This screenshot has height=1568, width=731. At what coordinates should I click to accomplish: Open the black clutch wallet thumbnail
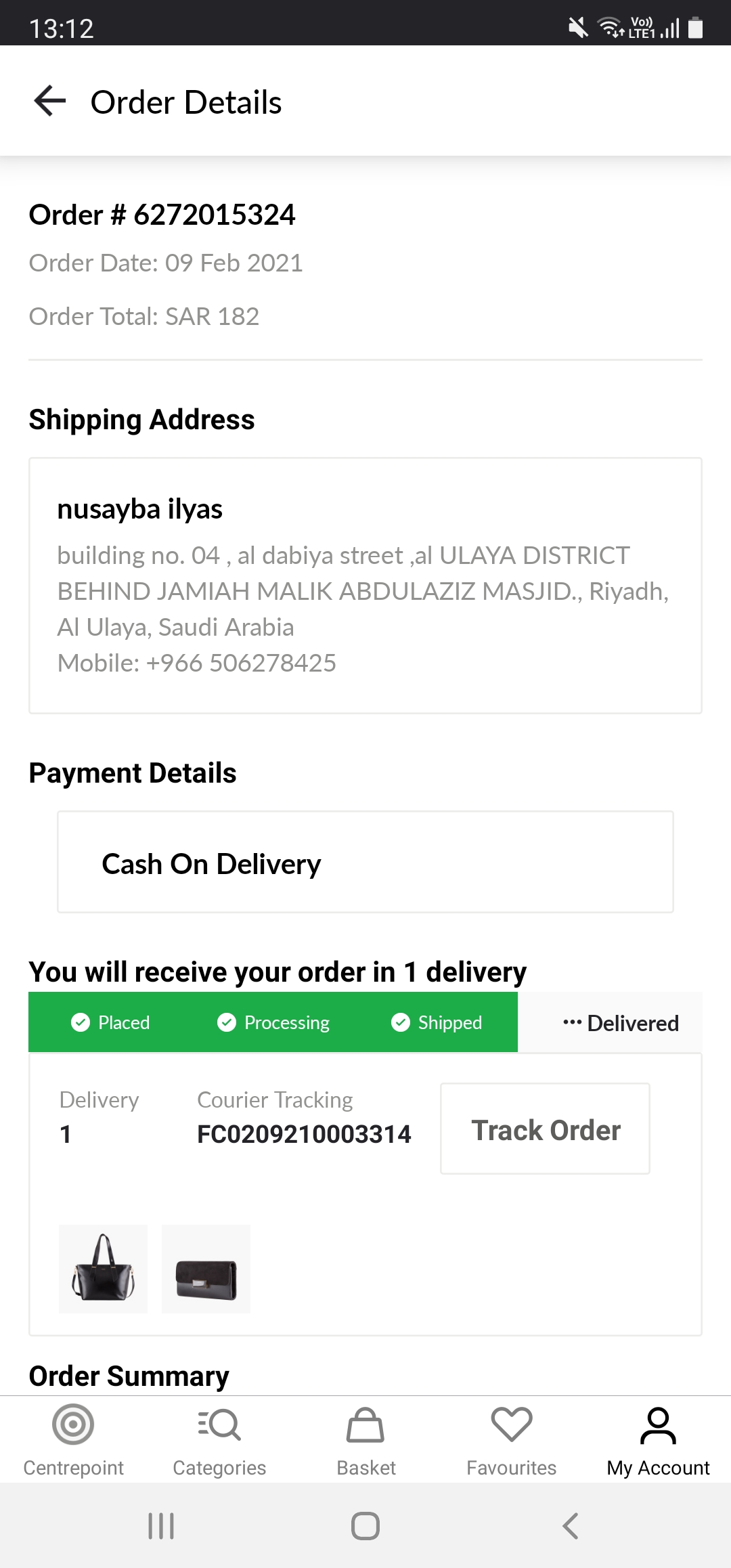tap(206, 1269)
